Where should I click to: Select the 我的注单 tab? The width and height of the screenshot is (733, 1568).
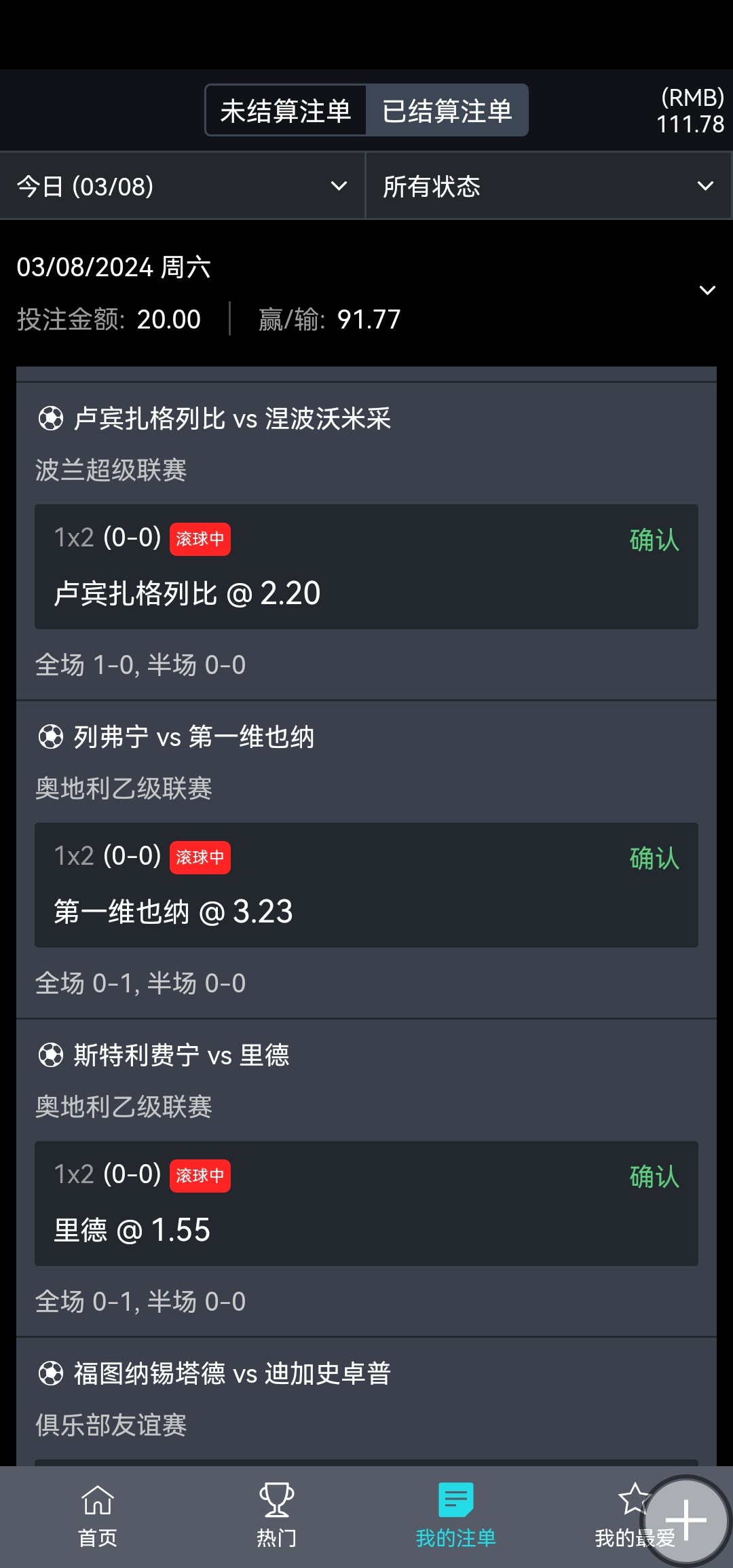click(x=455, y=1515)
